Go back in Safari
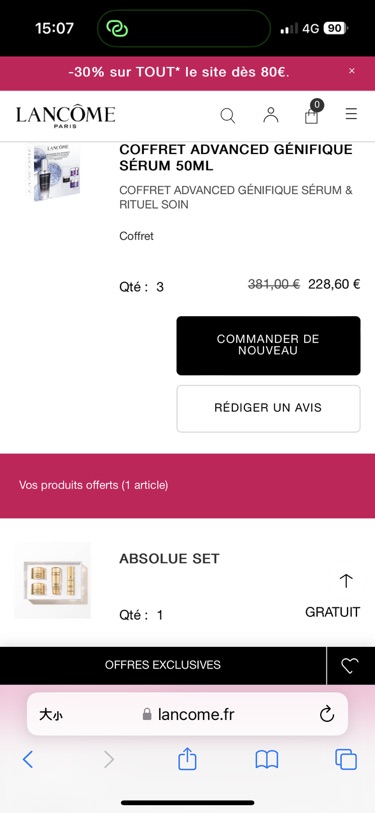This screenshot has height=813, width=375. tap(28, 760)
